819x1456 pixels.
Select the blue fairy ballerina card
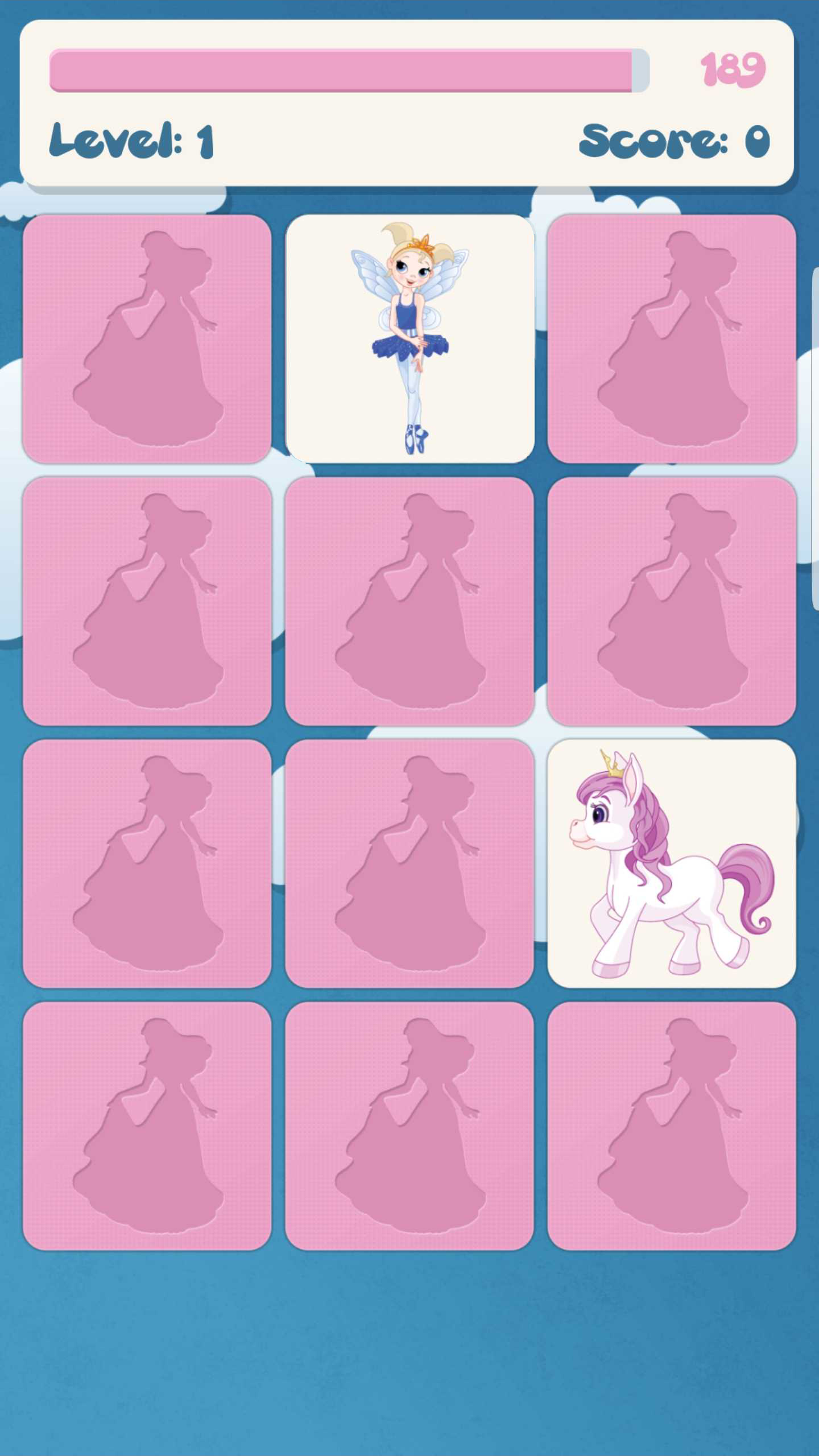point(409,338)
